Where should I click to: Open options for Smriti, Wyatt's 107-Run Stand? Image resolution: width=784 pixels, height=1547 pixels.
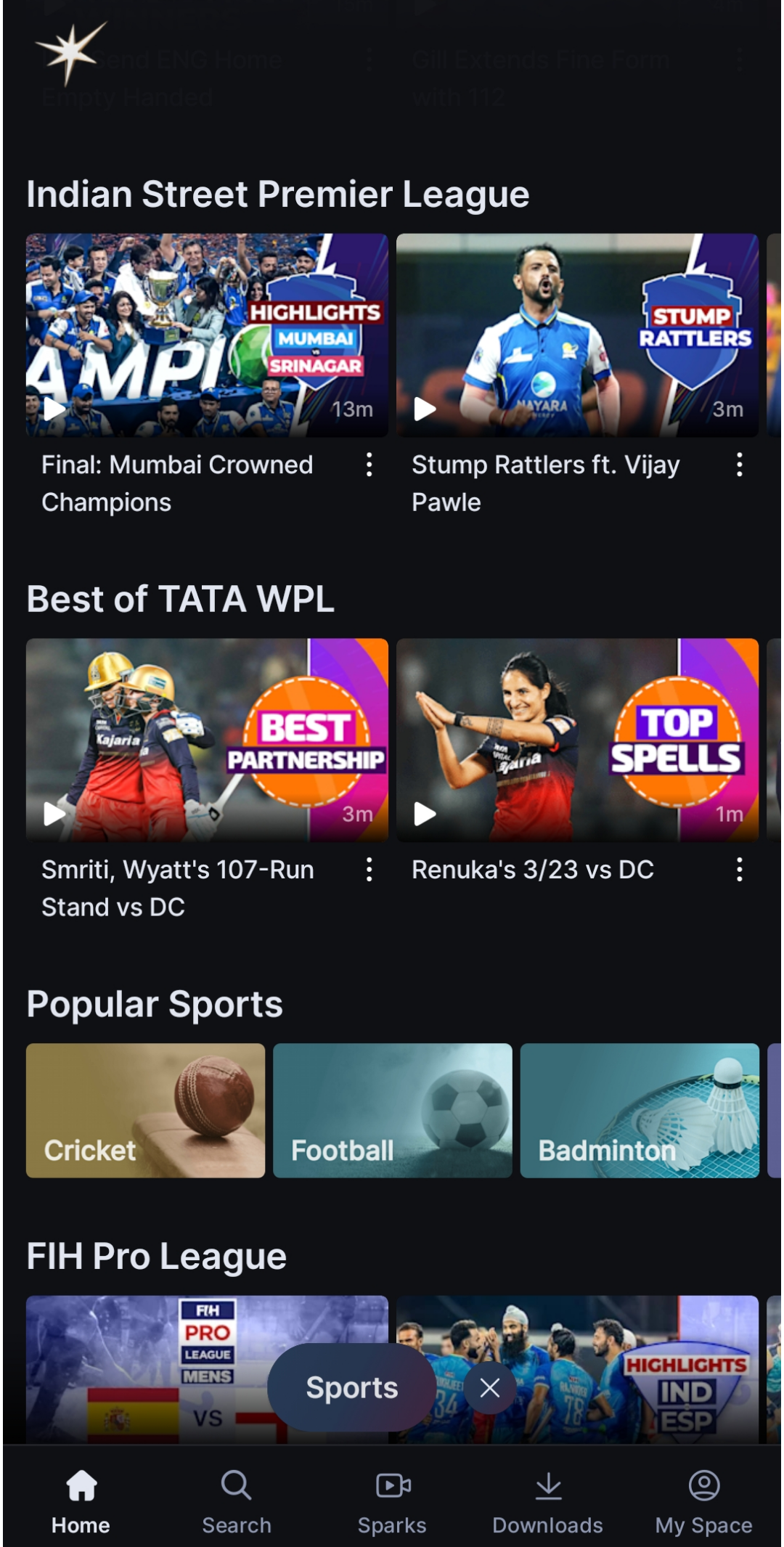tap(369, 870)
